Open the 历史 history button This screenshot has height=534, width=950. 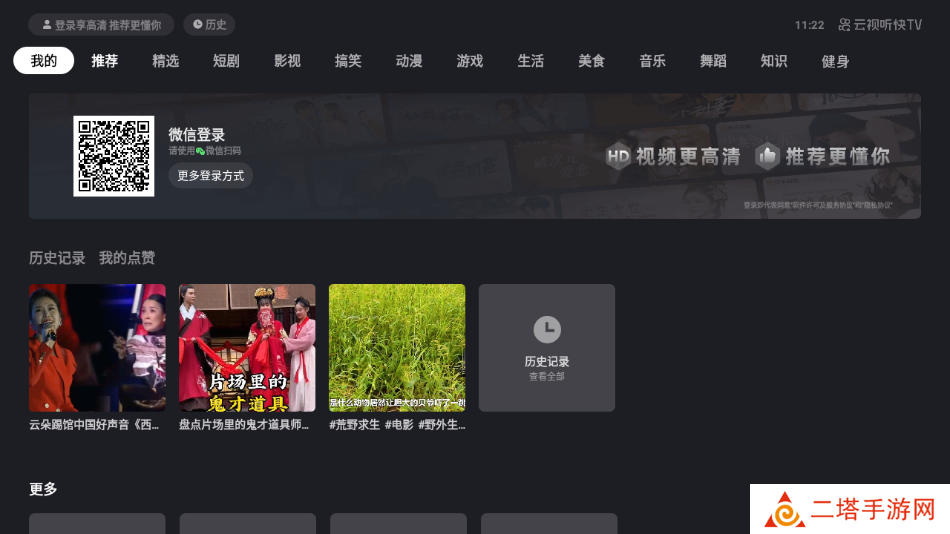210,25
